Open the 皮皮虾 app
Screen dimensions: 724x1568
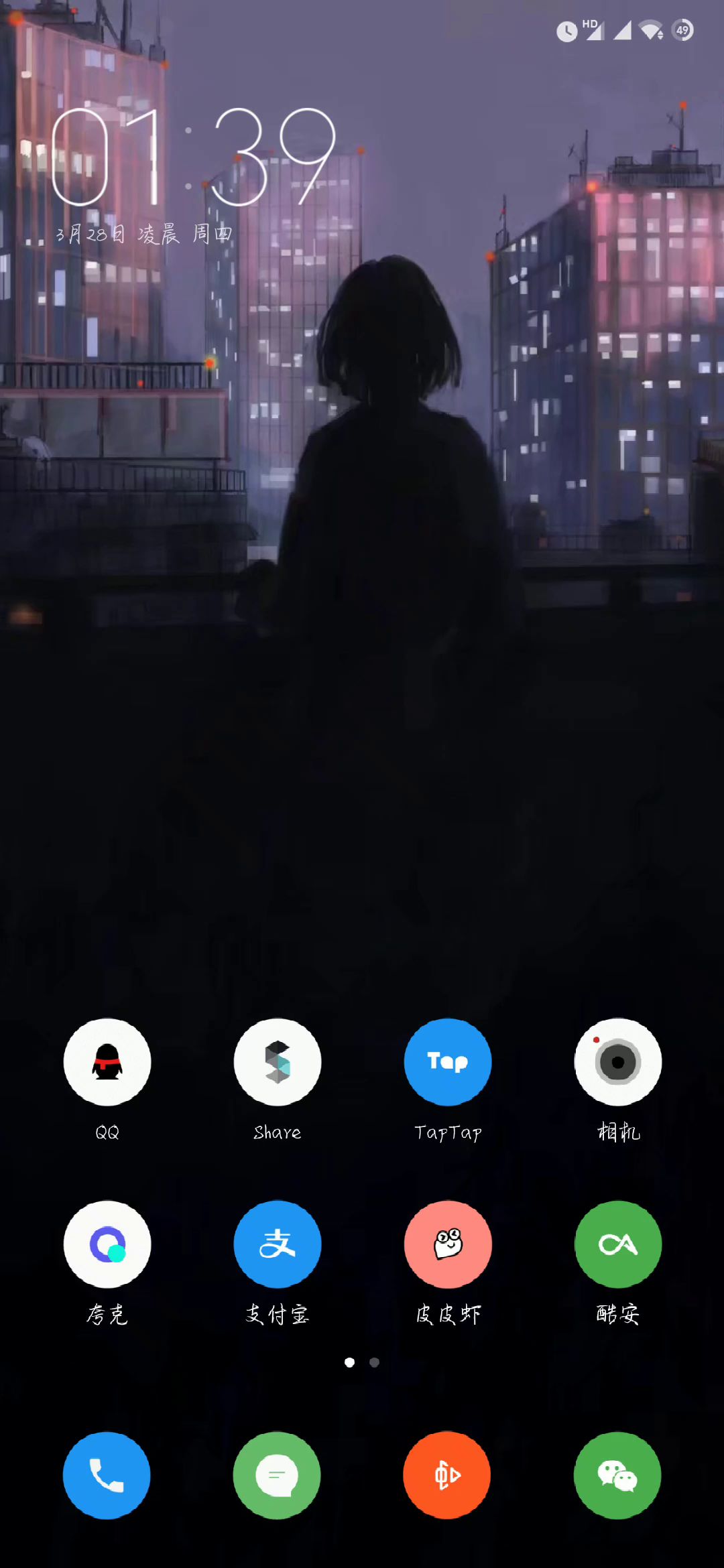point(448,1244)
